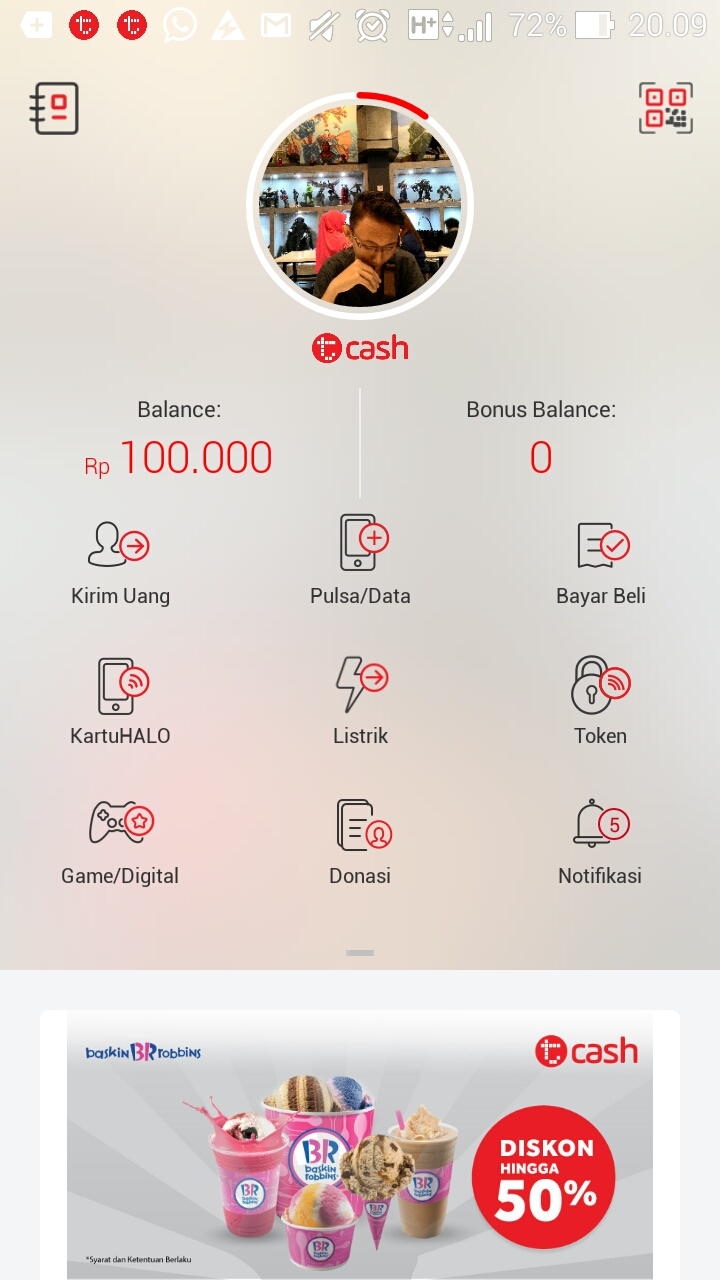Choose Bayar Beli

click(x=601, y=562)
